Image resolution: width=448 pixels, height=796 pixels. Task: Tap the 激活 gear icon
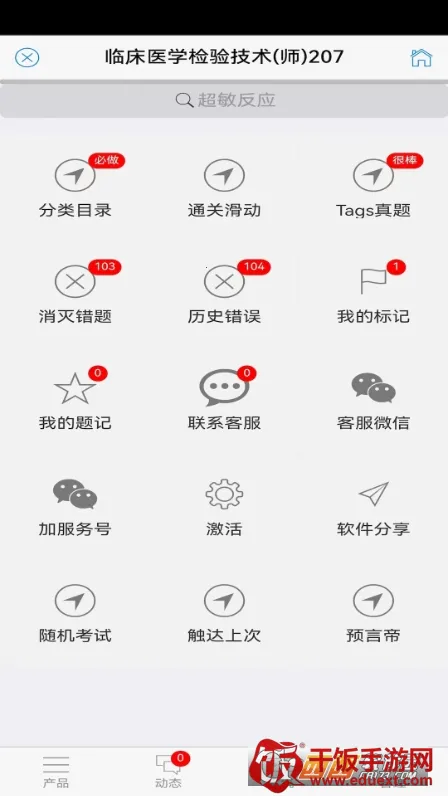pos(224,493)
